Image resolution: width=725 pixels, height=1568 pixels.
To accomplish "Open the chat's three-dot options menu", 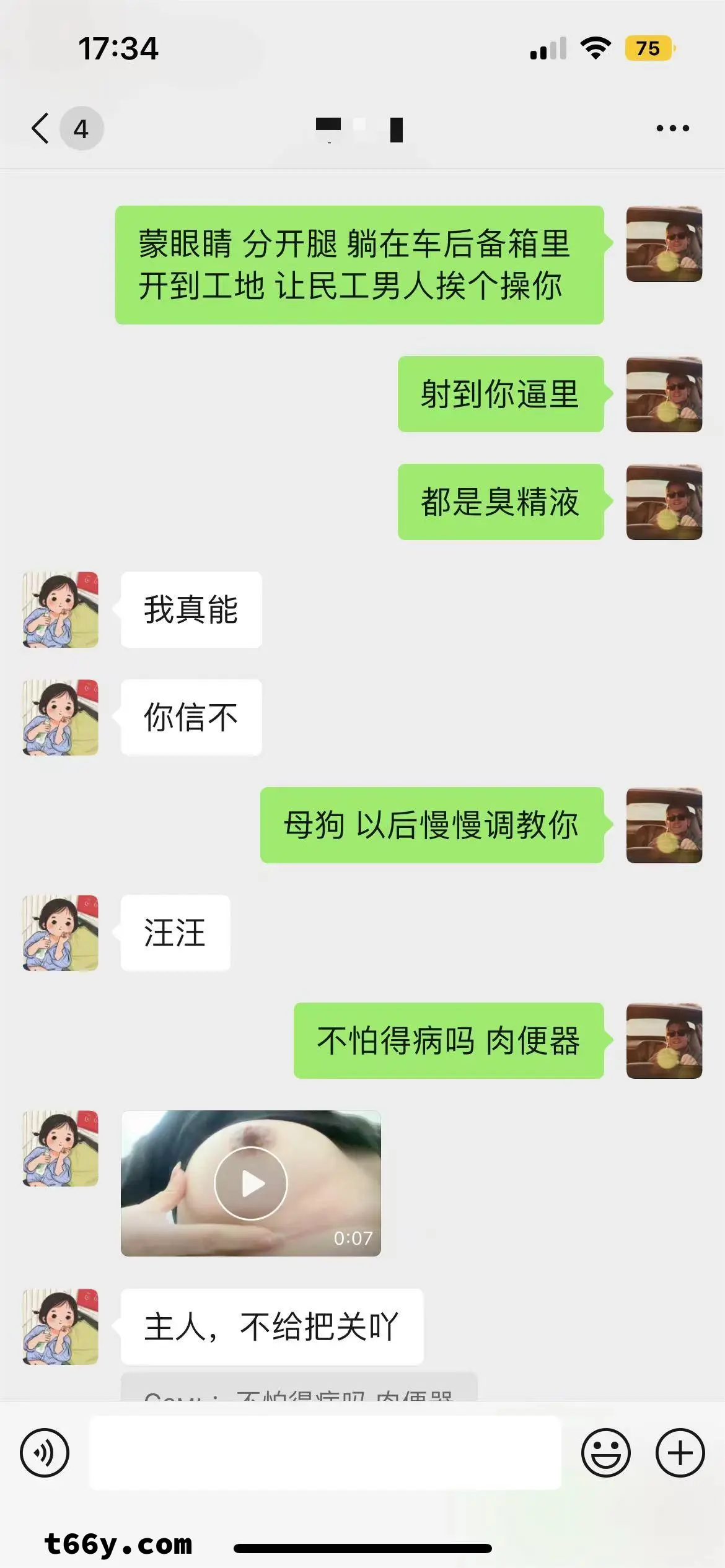I will click(672, 129).
